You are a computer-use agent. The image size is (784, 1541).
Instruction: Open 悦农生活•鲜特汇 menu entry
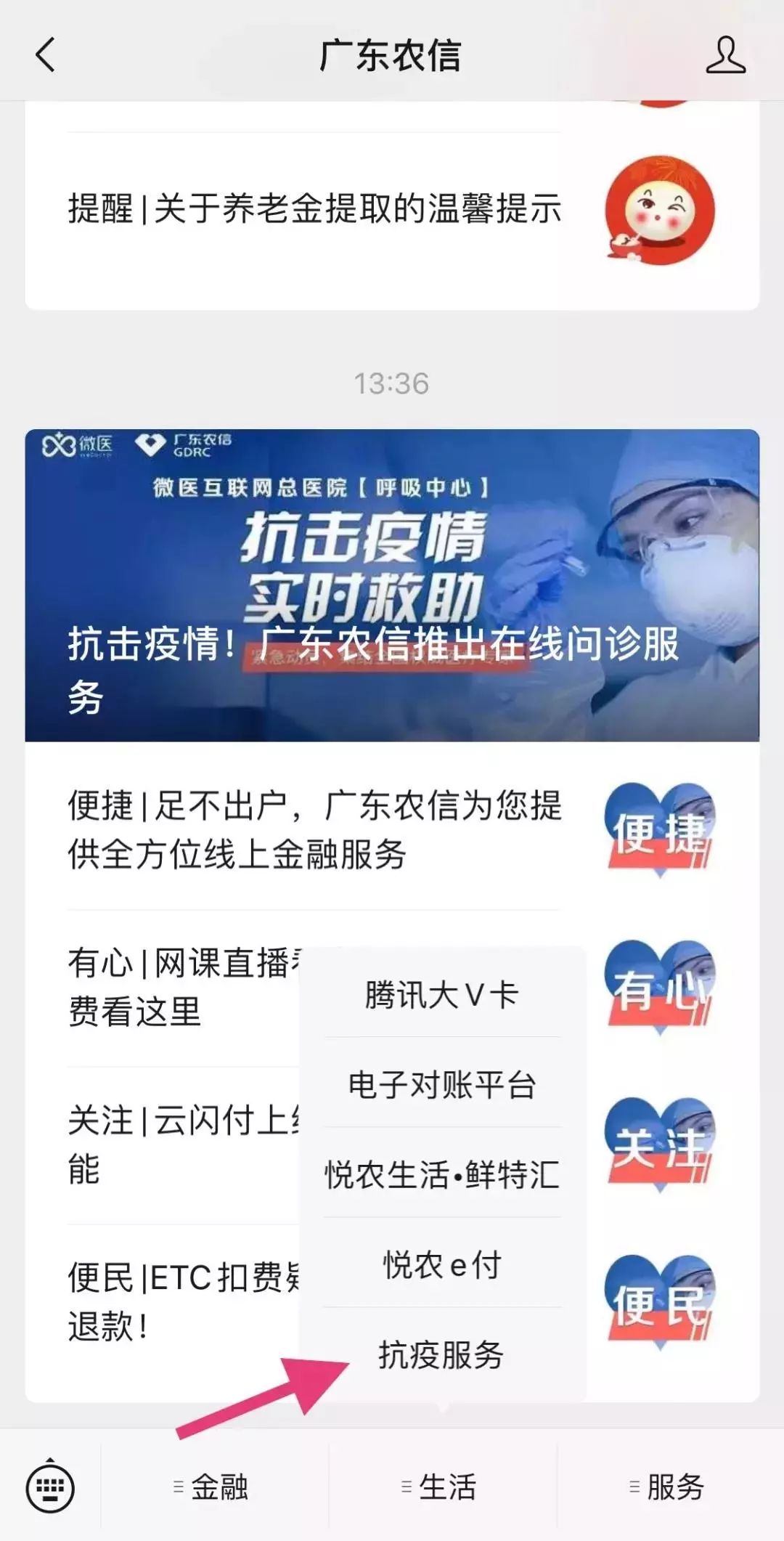[441, 1175]
